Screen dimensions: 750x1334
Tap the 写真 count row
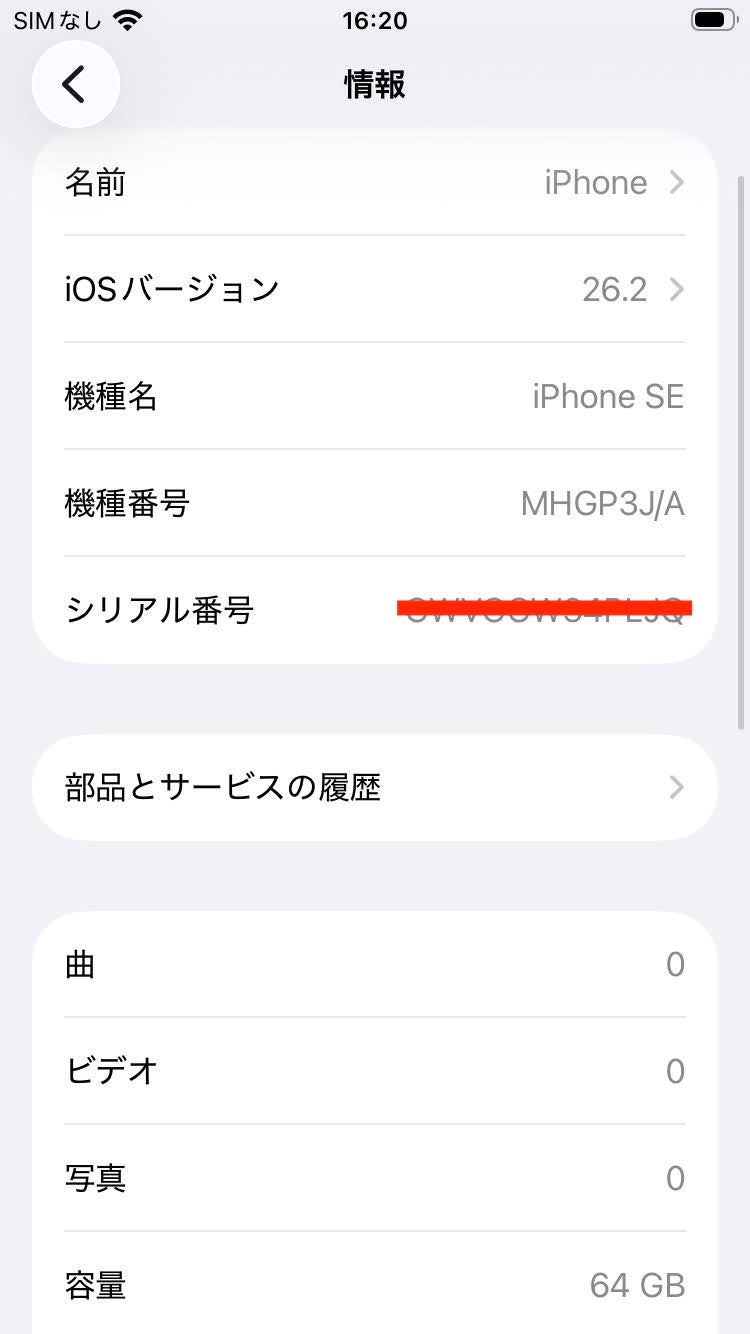pos(375,1179)
